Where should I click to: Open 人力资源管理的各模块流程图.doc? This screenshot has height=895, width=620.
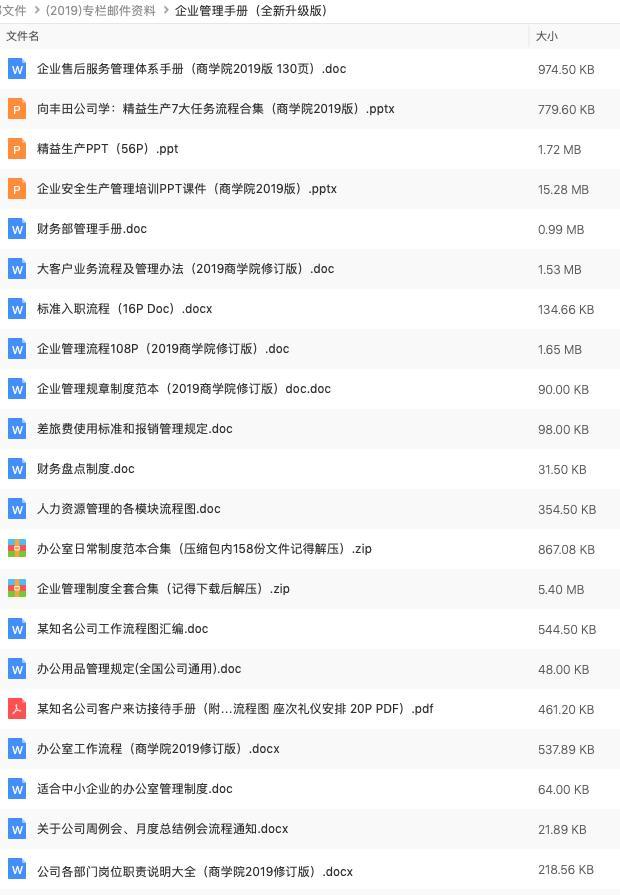pos(128,509)
